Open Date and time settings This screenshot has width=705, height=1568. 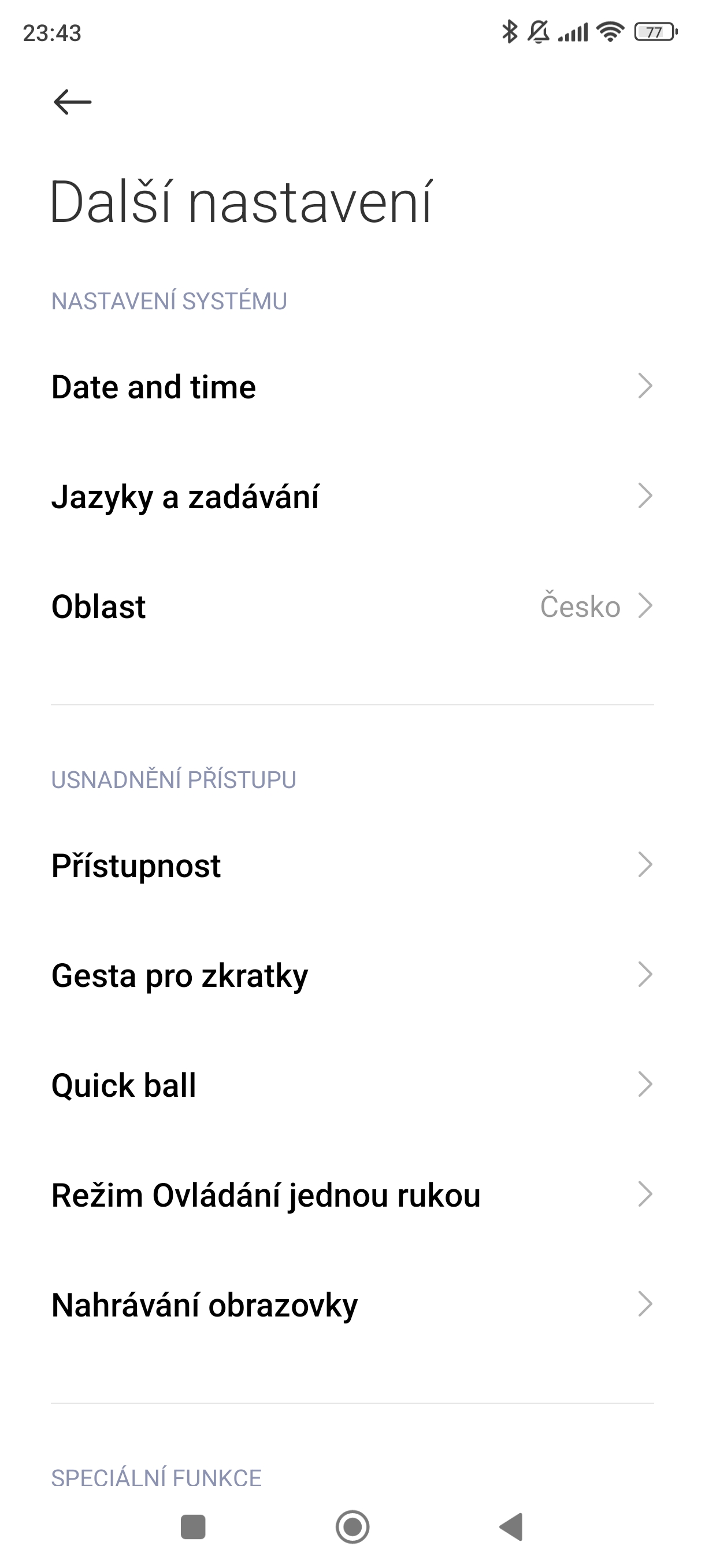352,387
